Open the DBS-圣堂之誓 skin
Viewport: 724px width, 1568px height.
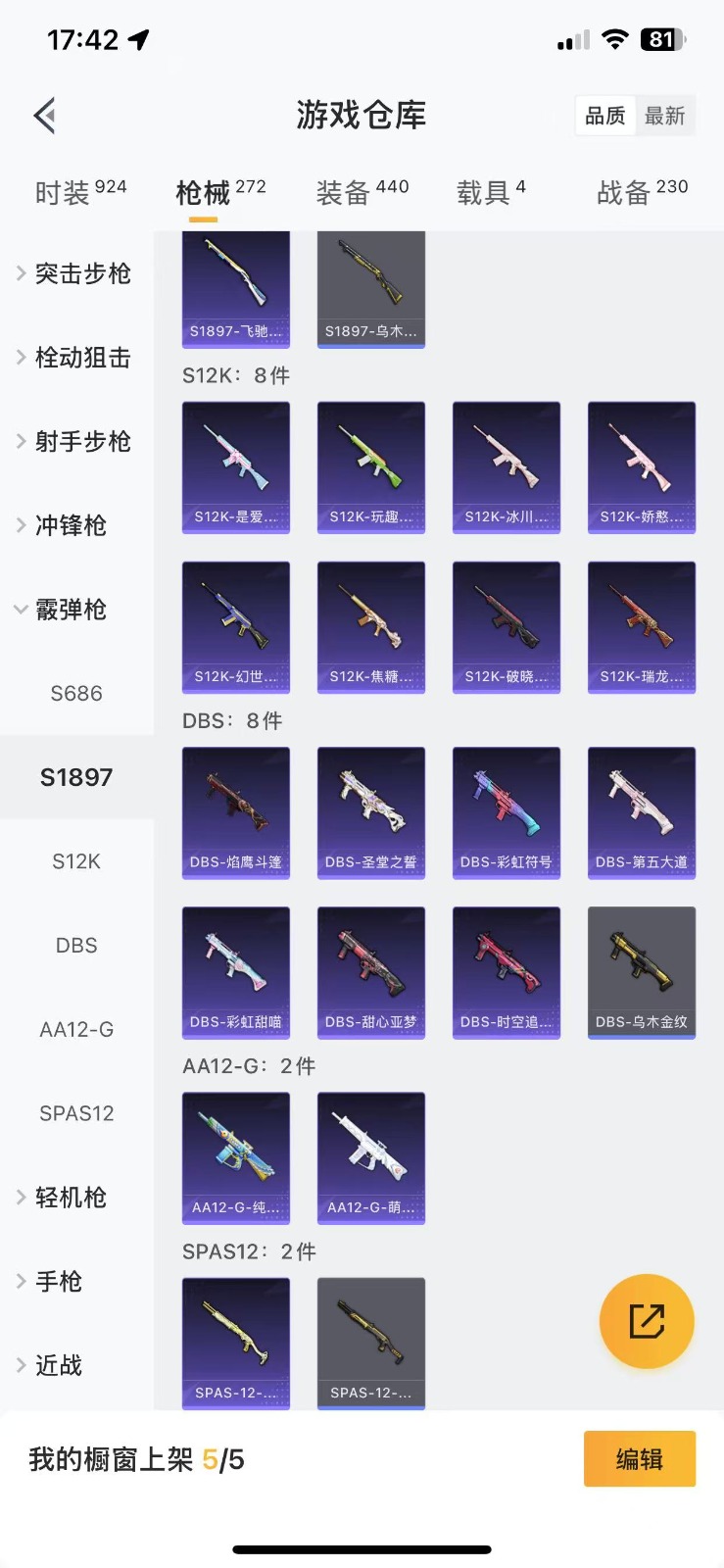click(371, 812)
